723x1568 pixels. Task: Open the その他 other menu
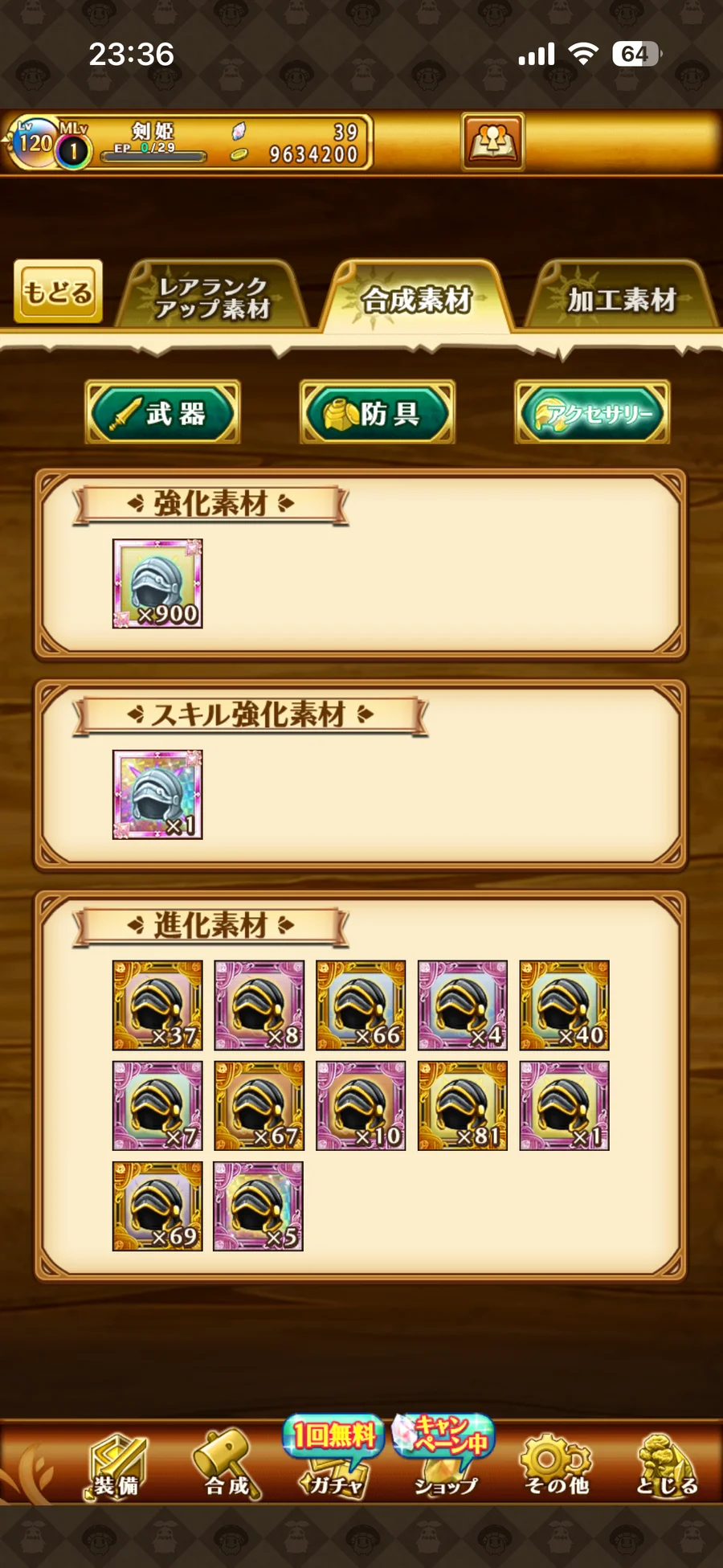pos(556,1466)
